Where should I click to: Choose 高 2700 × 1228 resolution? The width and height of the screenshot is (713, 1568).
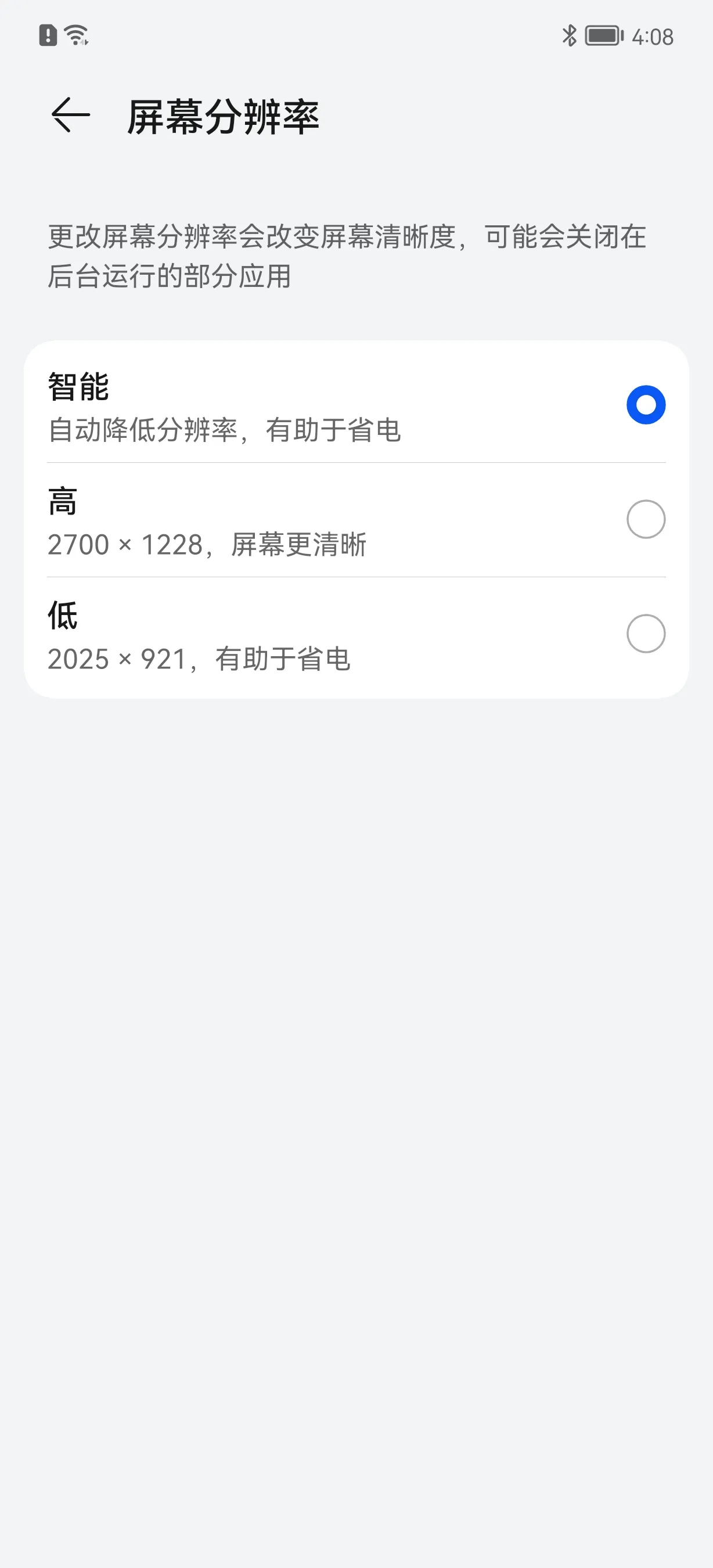[356, 520]
